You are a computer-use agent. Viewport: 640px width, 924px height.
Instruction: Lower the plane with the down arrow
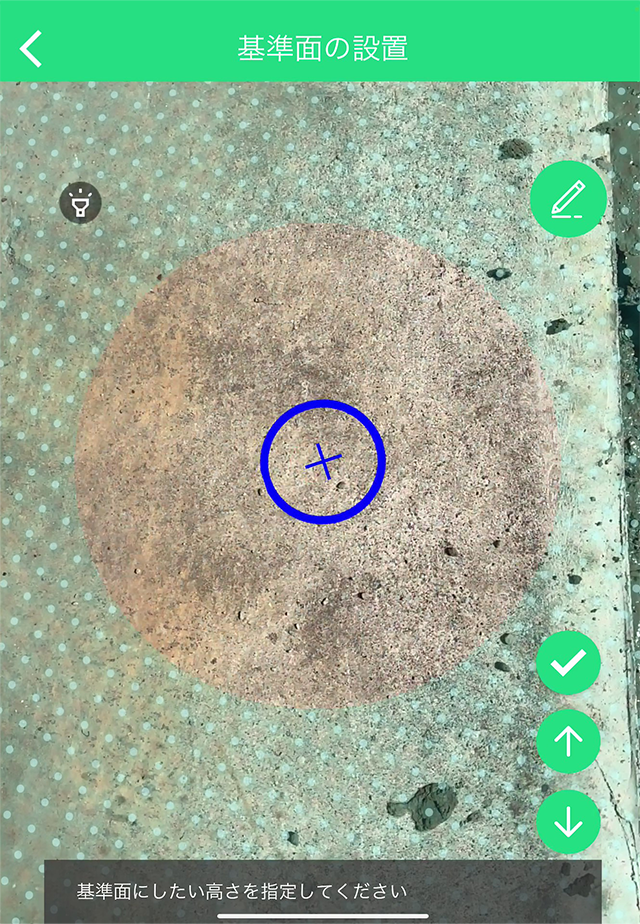tap(568, 821)
